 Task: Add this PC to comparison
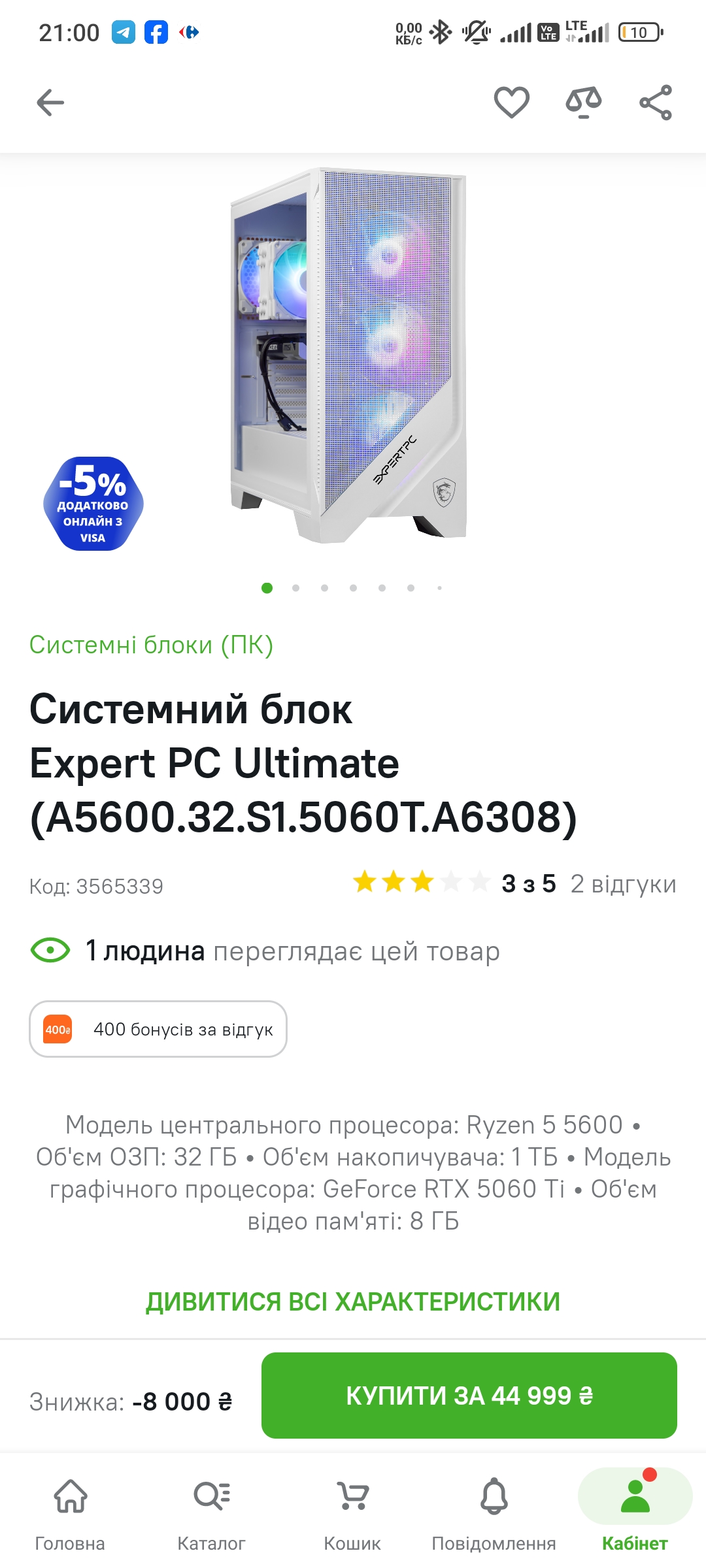tap(583, 103)
